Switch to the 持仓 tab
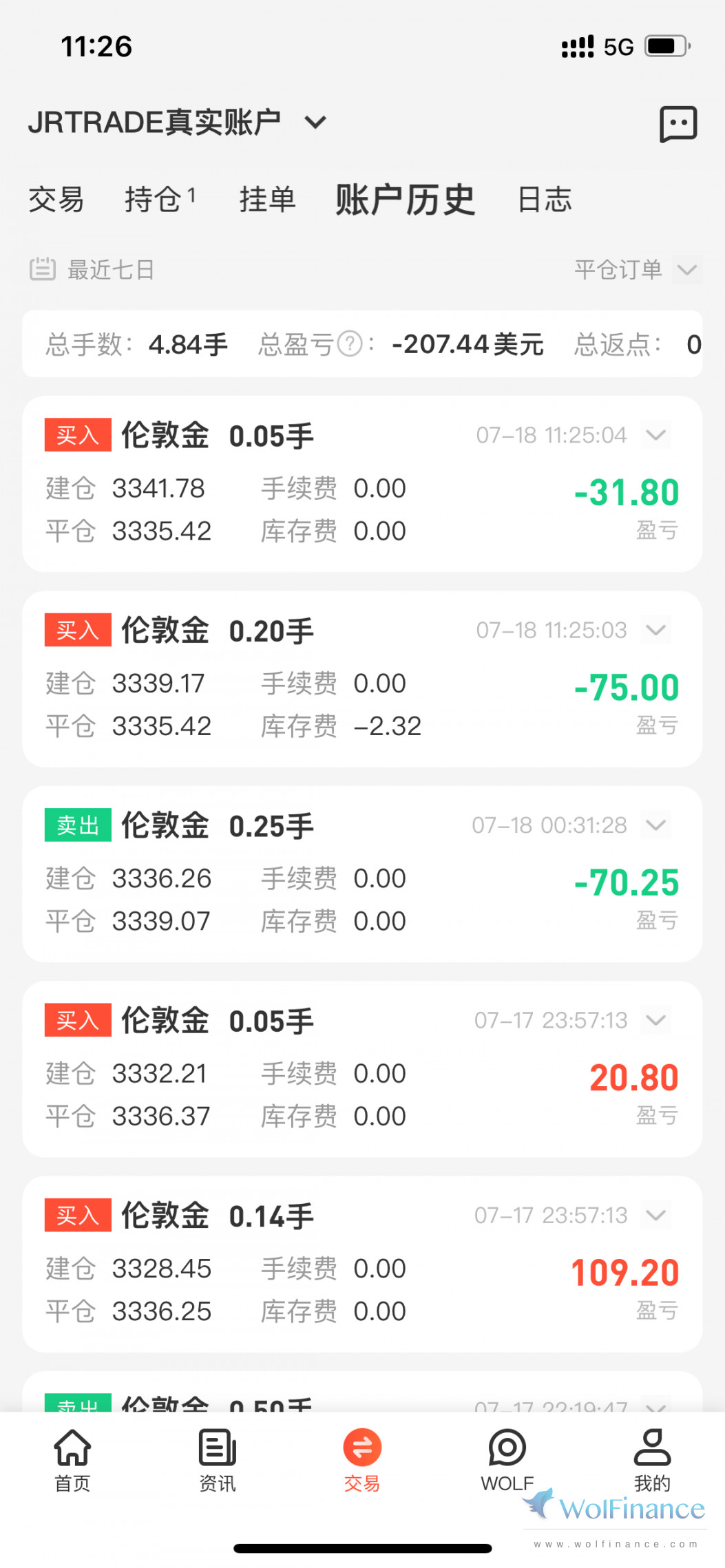725x1568 pixels. coord(160,200)
